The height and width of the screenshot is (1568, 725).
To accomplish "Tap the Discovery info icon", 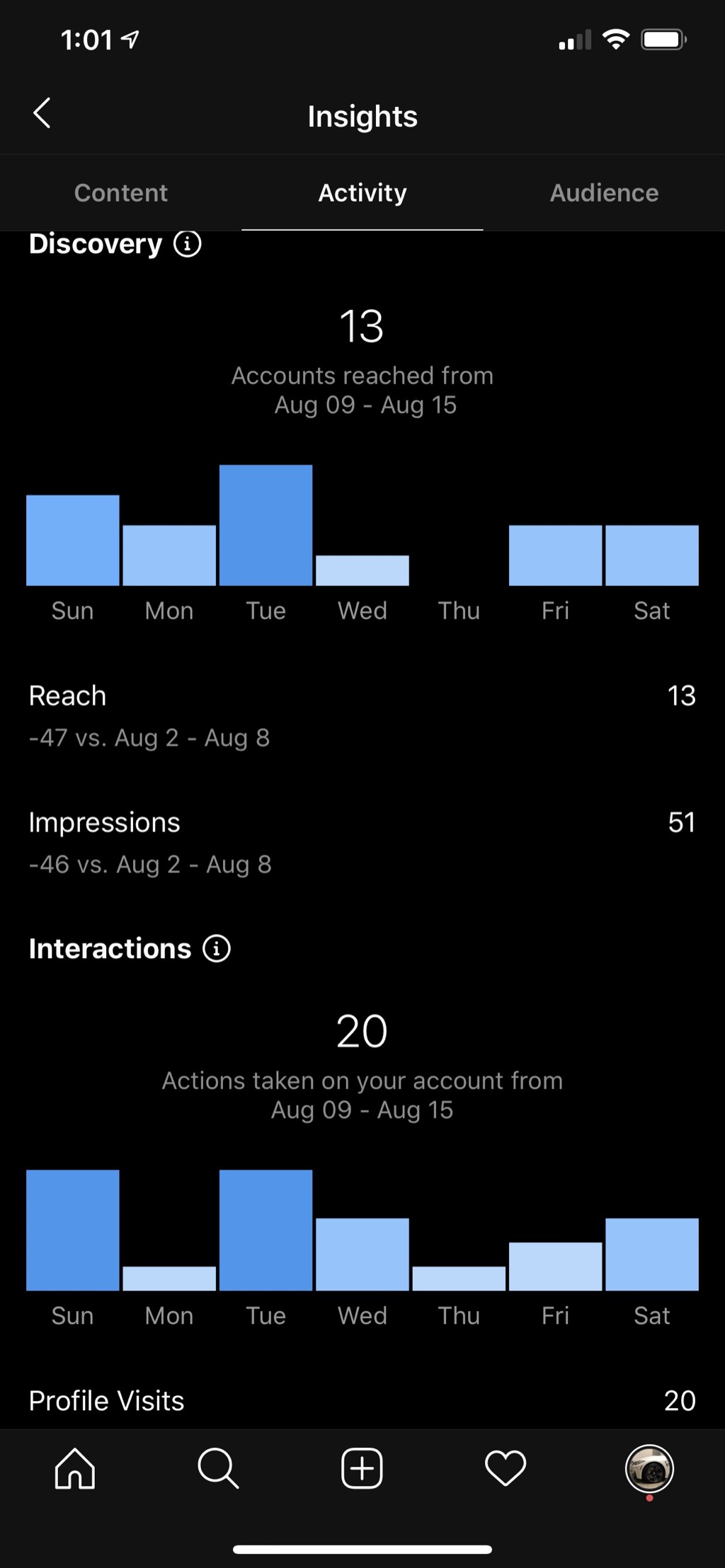I will (x=185, y=244).
